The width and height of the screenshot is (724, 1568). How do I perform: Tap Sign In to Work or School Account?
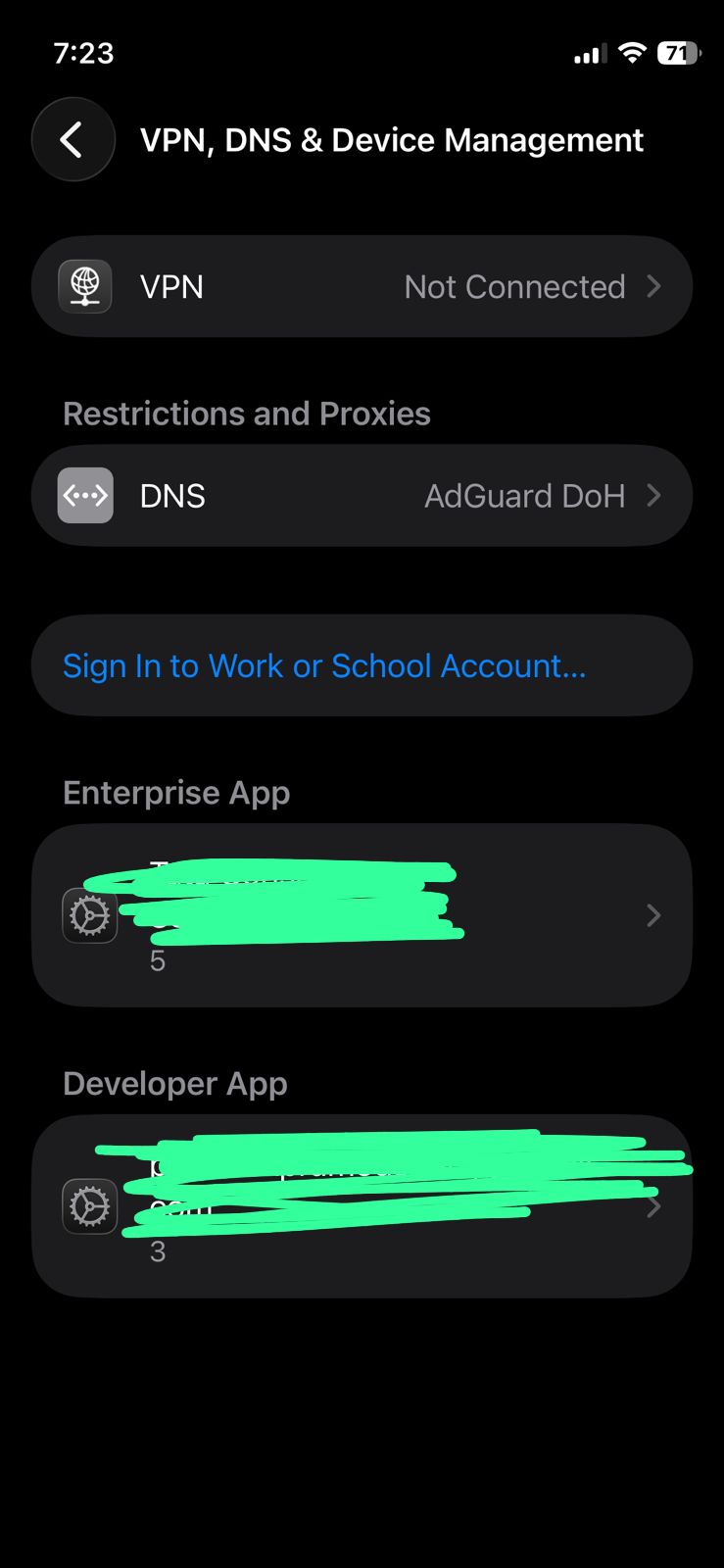click(324, 666)
